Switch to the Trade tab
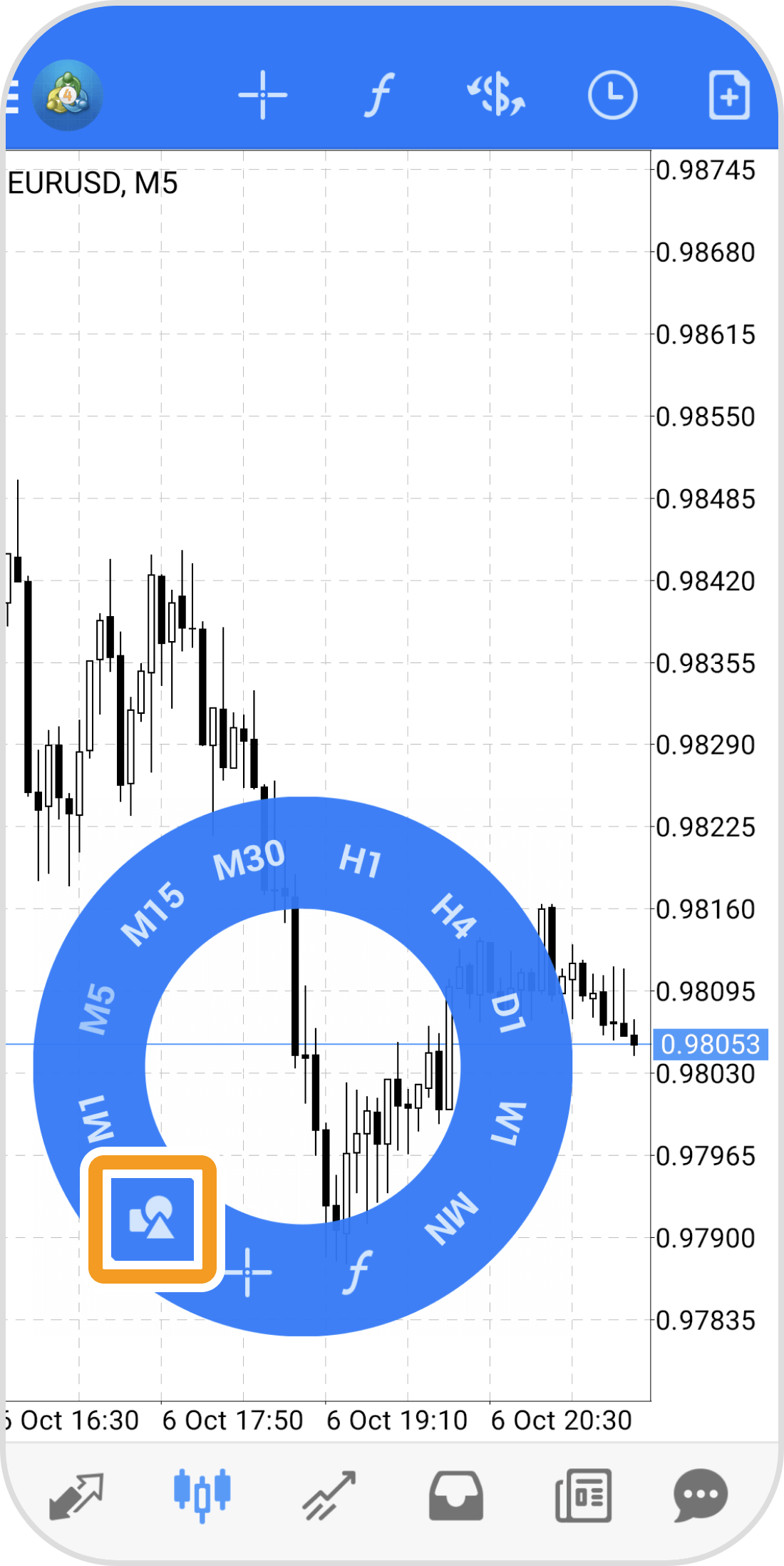Viewport: 784px width, 1566px height. (x=328, y=1495)
